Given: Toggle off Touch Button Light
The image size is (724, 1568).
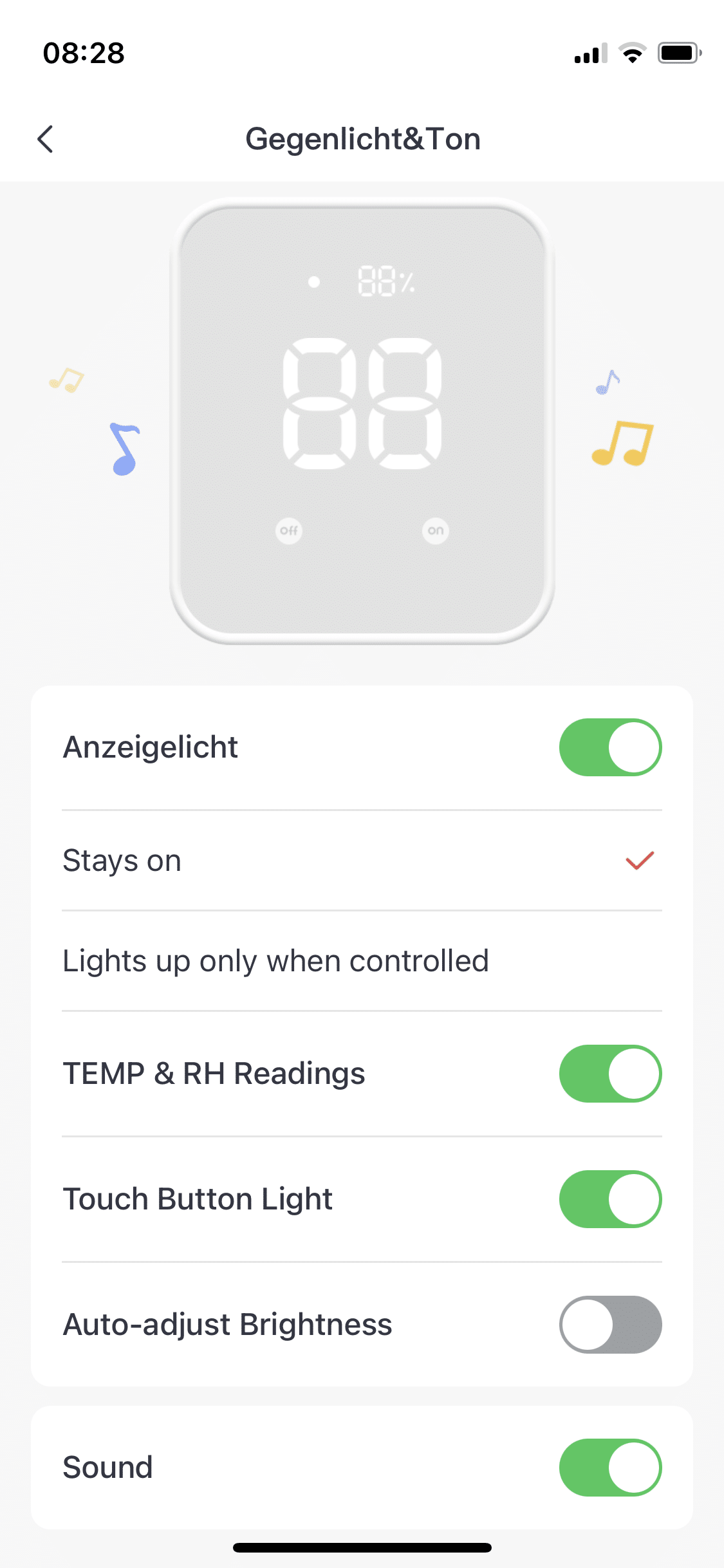Looking at the screenshot, I should click(x=609, y=1199).
